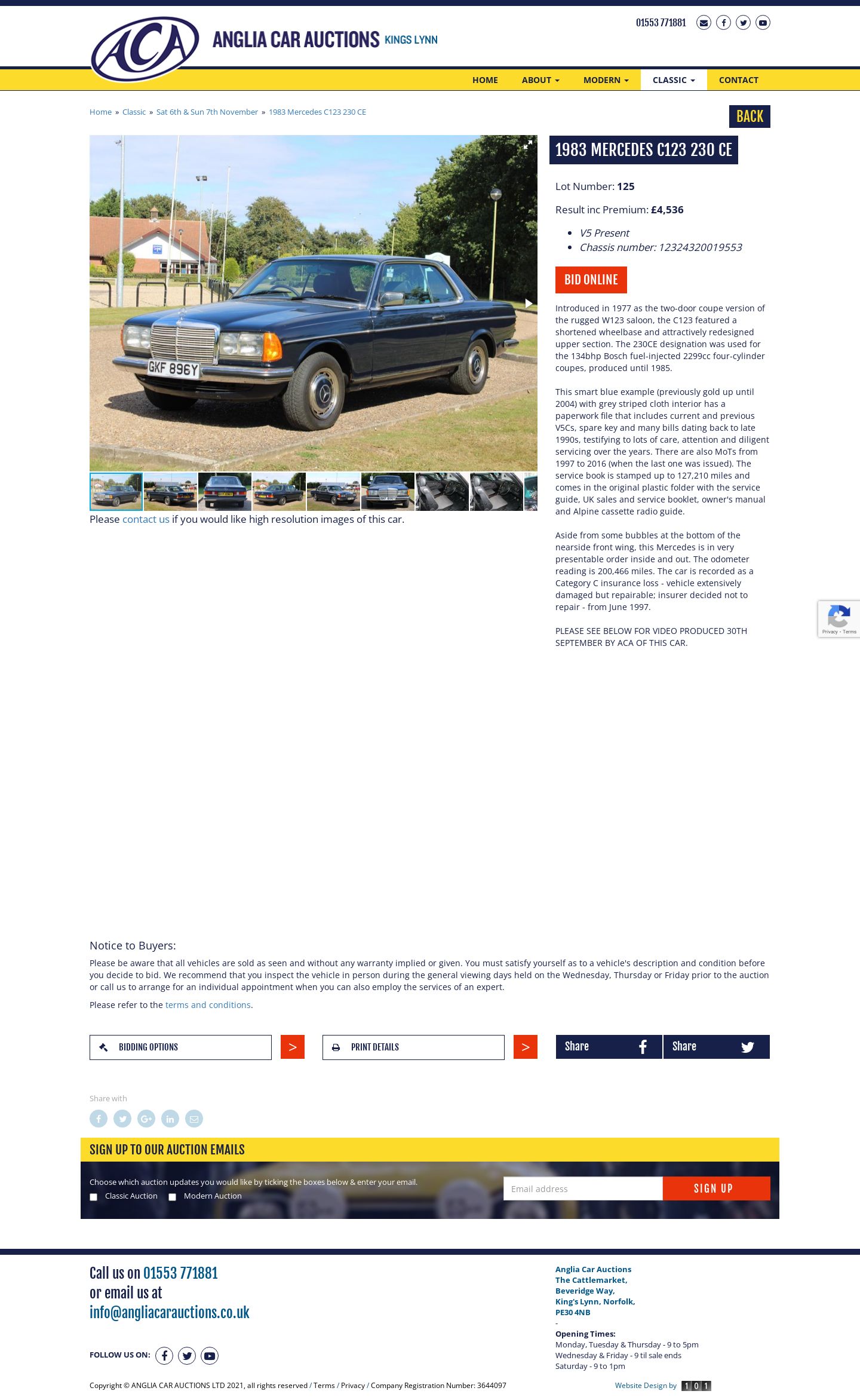Viewport: 860px width, 1400px height.
Task: Go to the CONTACT page
Action: pos(739,80)
